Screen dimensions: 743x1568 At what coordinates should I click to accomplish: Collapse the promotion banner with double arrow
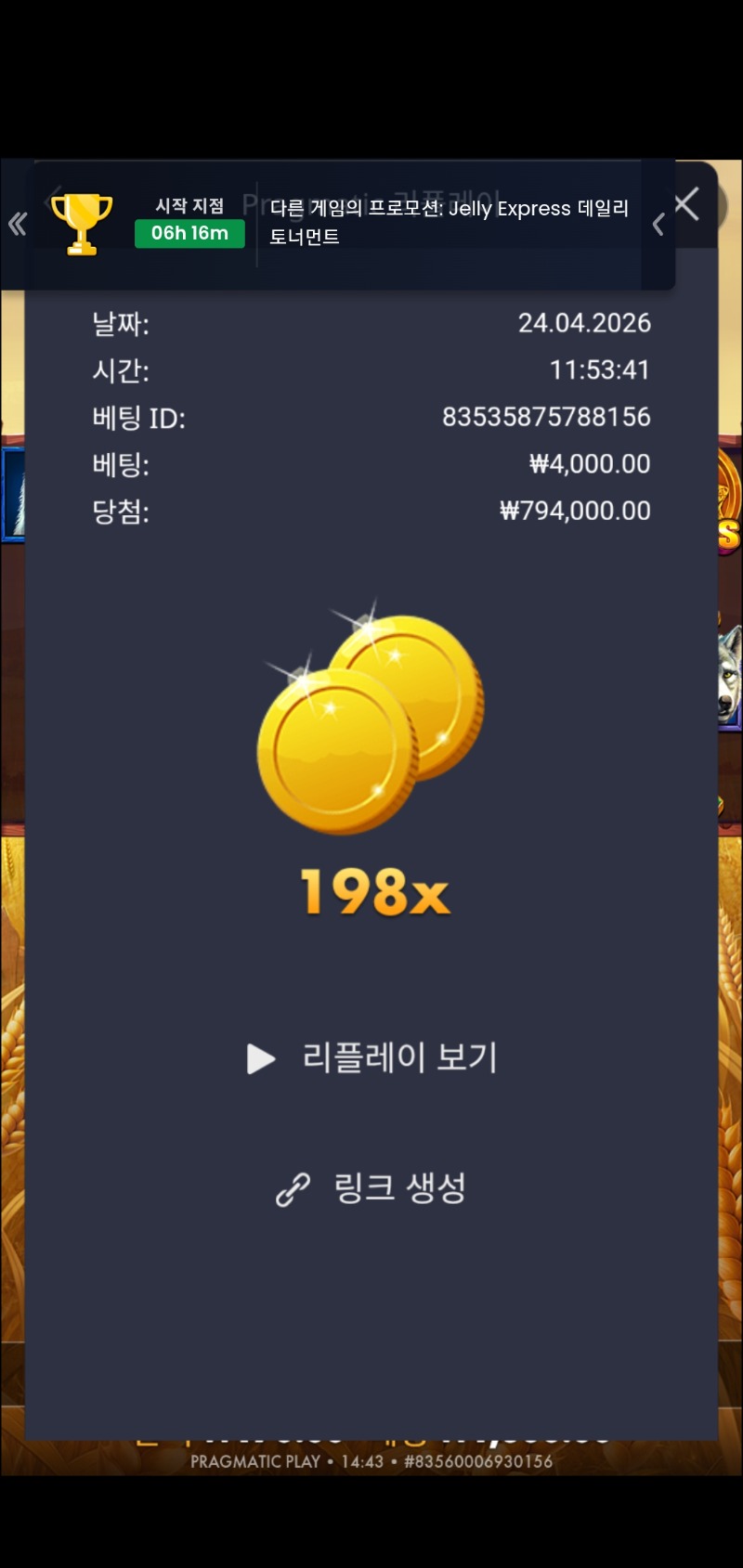18,224
